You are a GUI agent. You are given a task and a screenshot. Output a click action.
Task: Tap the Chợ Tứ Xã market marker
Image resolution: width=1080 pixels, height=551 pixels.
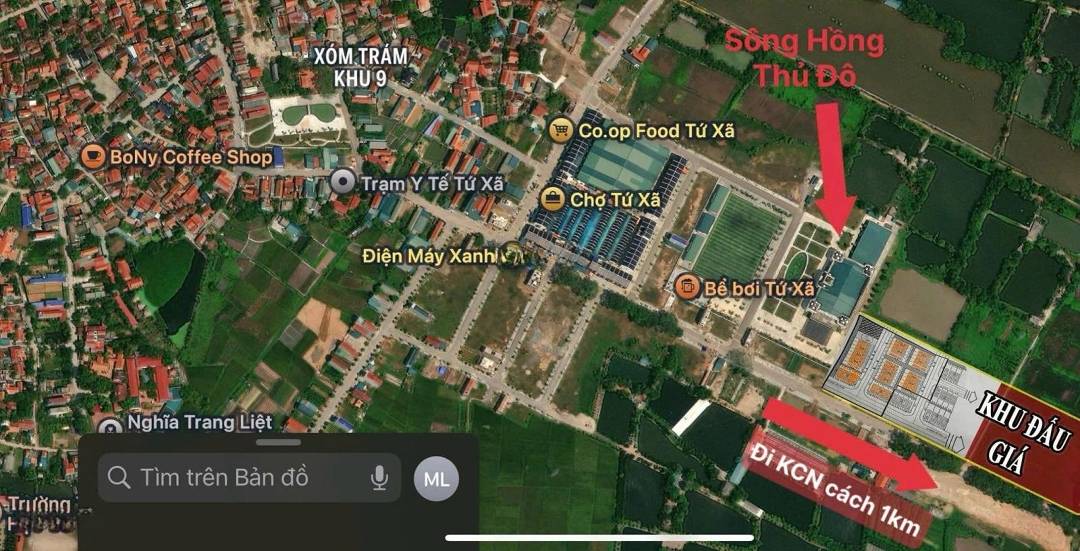click(551, 198)
